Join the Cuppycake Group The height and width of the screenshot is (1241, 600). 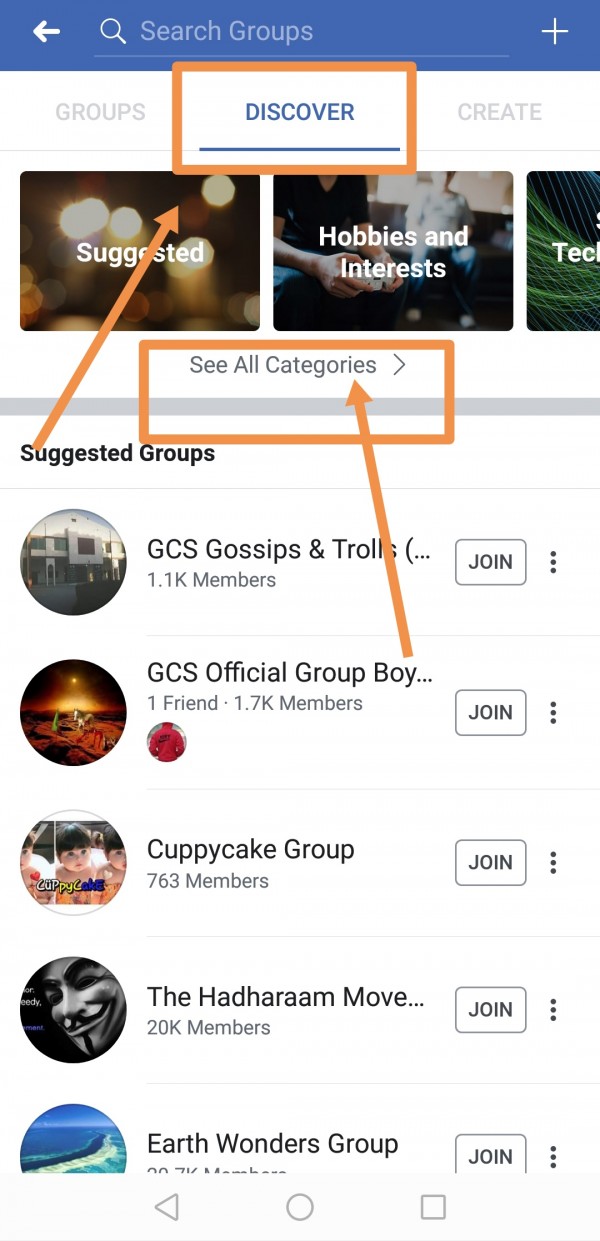click(x=490, y=862)
